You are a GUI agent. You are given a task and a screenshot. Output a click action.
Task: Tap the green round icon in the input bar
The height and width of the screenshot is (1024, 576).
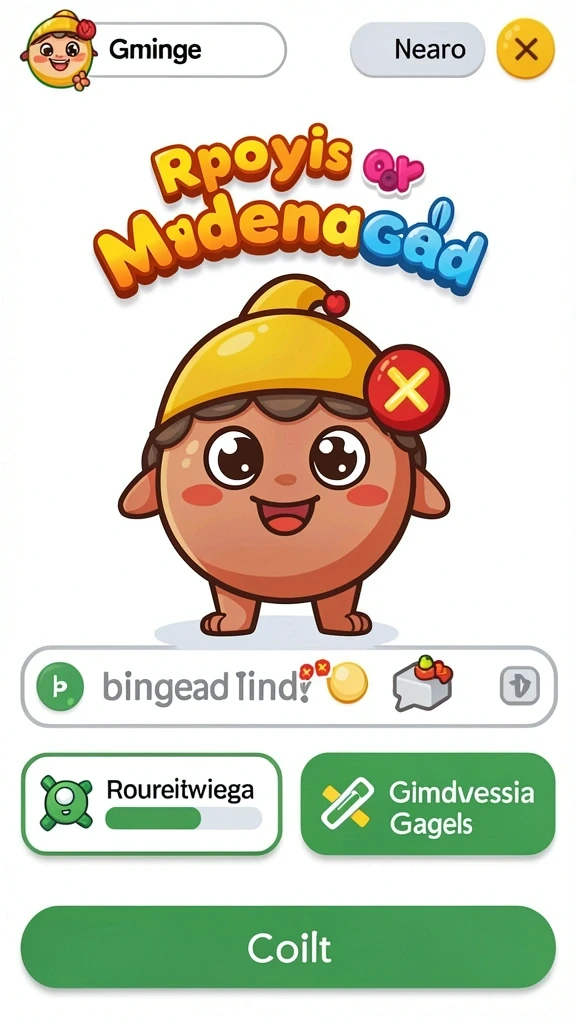pos(60,686)
